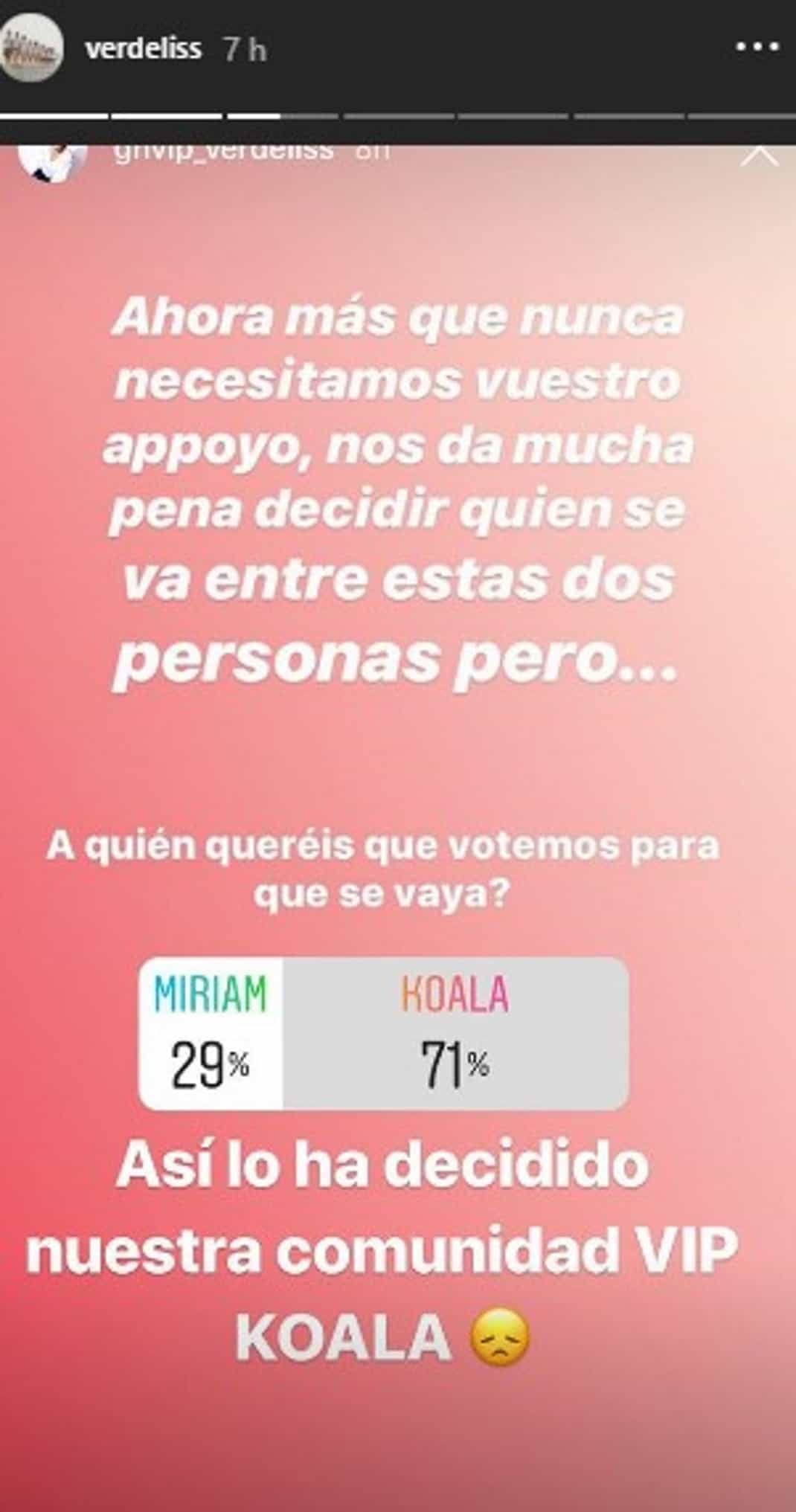Open the story overflow menu
The height and width of the screenshot is (1512, 796).
(757, 48)
